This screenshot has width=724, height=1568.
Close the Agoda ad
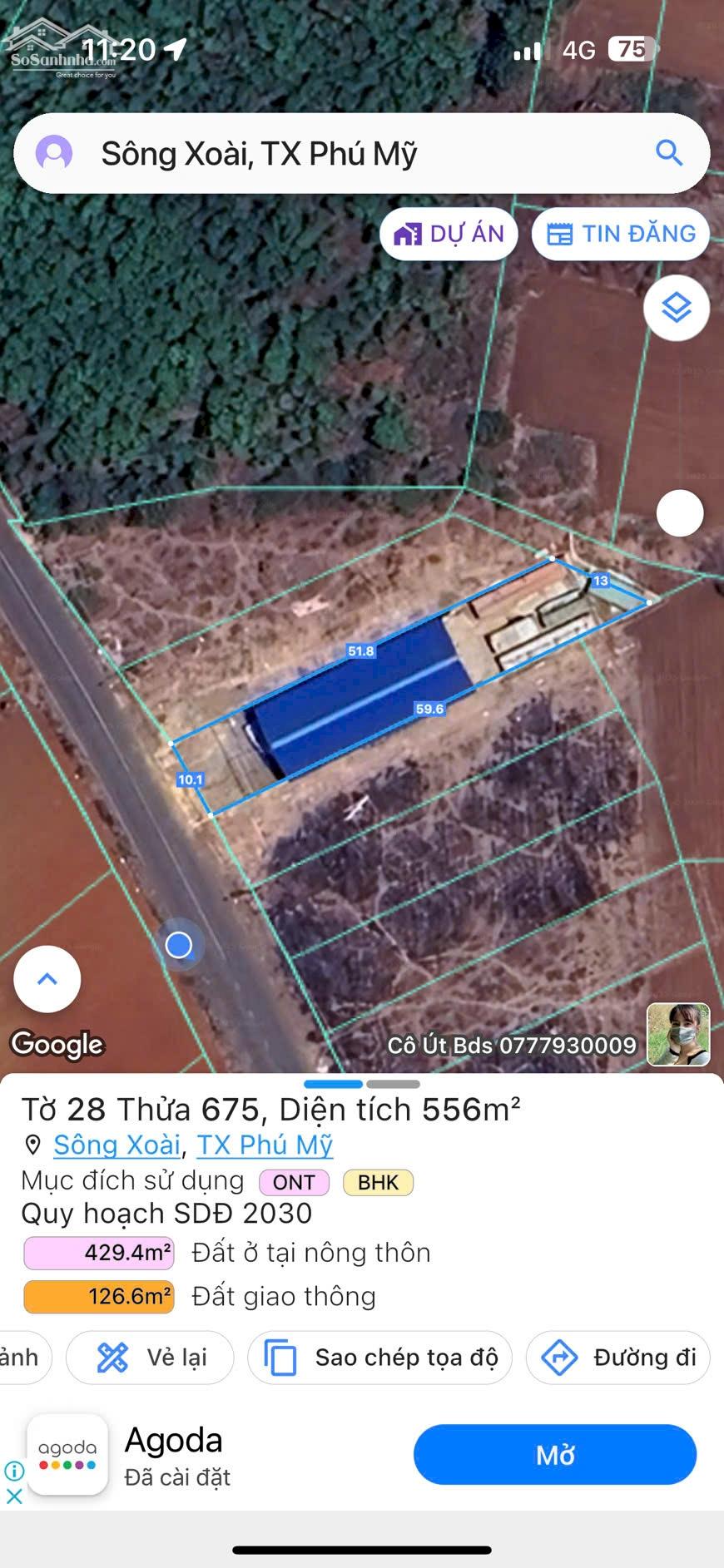pos(14,1496)
